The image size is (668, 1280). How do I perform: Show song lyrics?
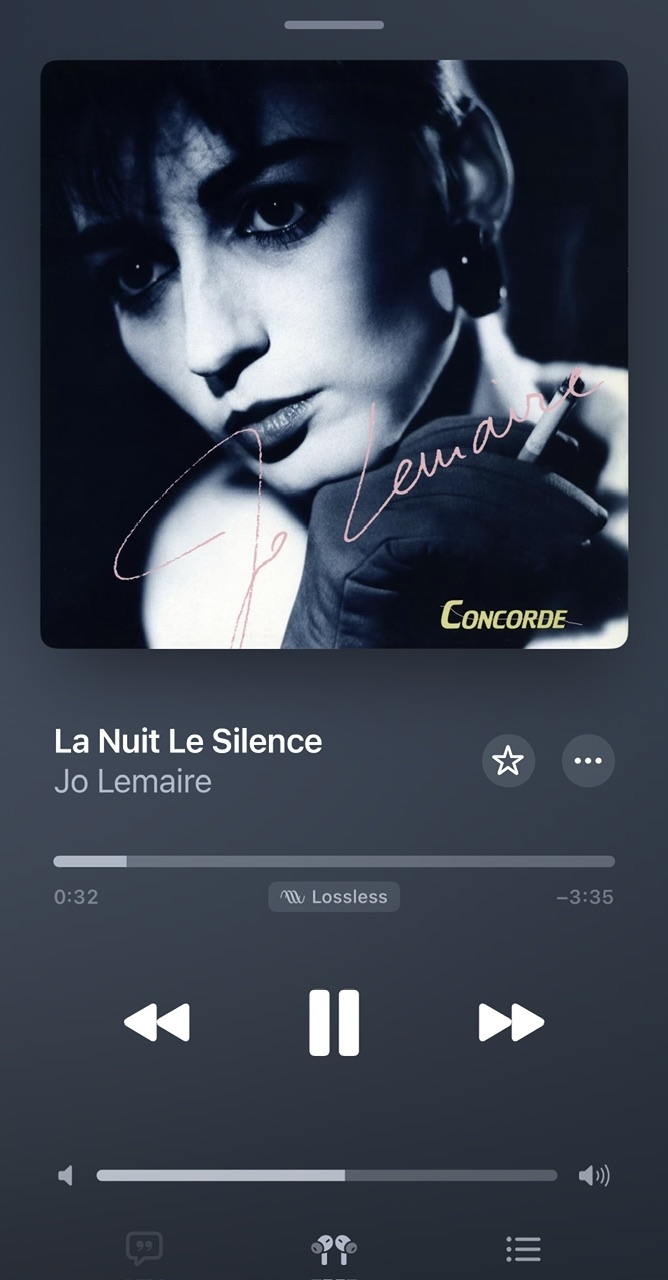coord(144,1247)
